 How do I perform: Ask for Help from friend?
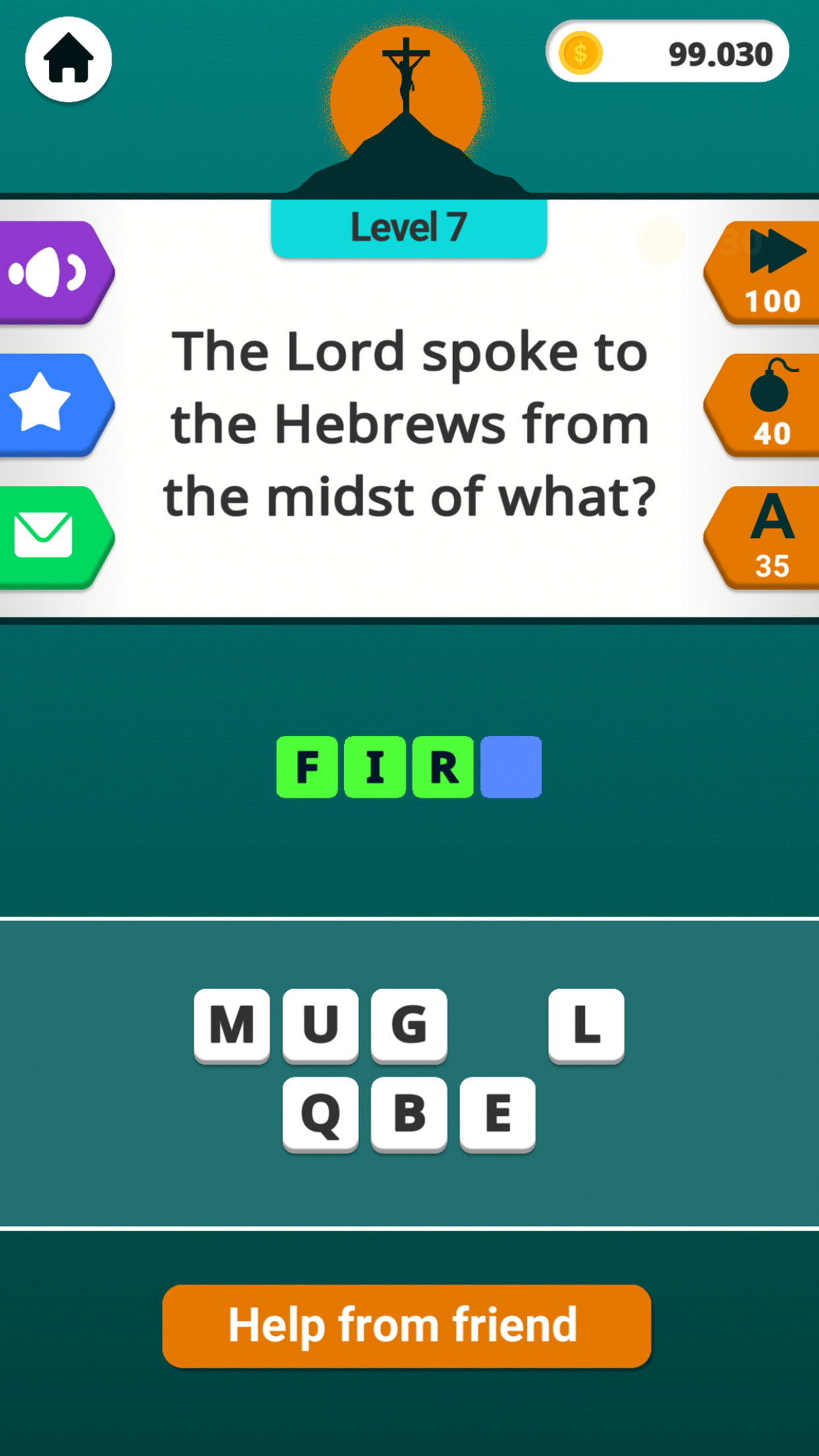(x=407, y=1326)
